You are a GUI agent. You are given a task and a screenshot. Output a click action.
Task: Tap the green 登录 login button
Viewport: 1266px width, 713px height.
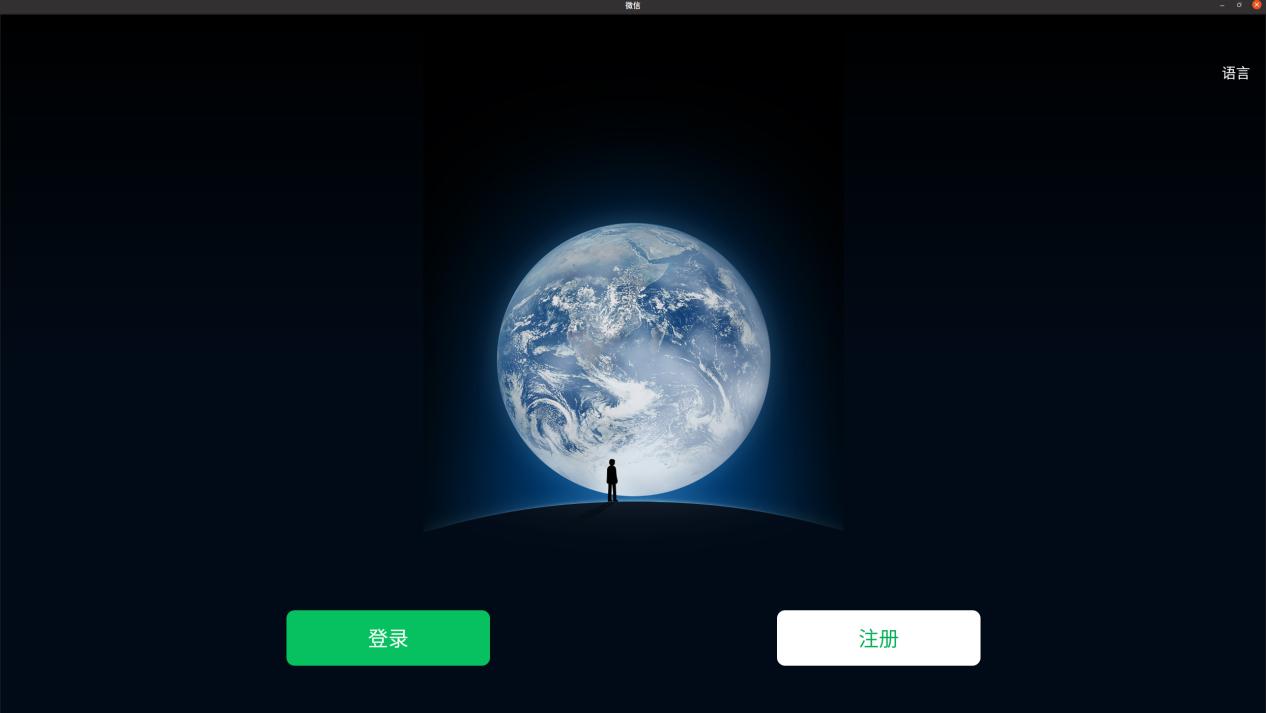click(388, 638)
